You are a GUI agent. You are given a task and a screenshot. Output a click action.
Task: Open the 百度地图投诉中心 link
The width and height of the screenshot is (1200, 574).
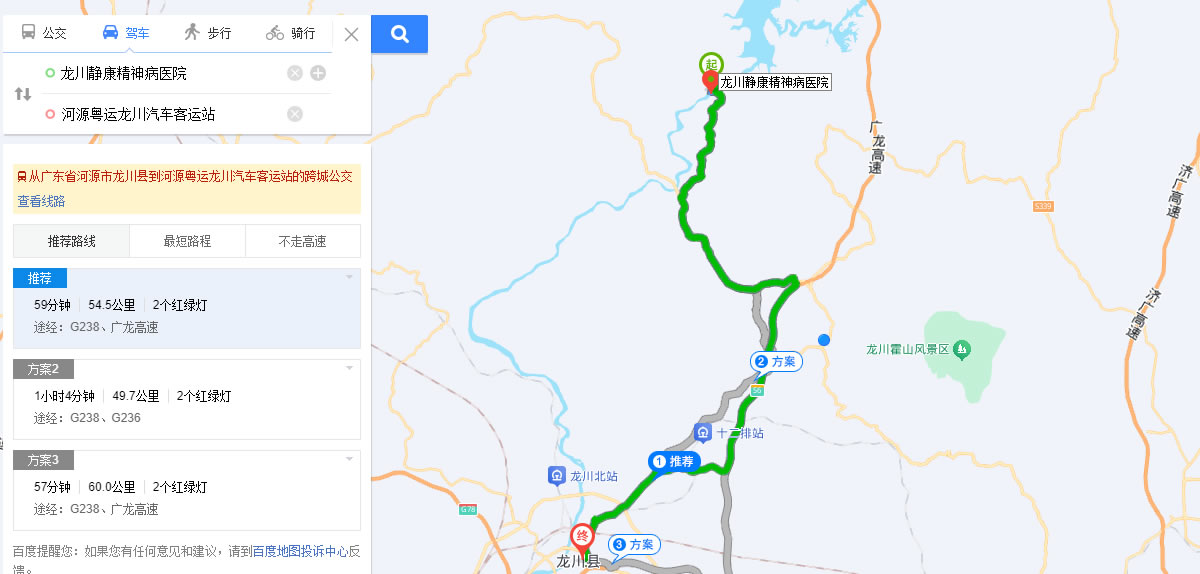coord(299,551)
